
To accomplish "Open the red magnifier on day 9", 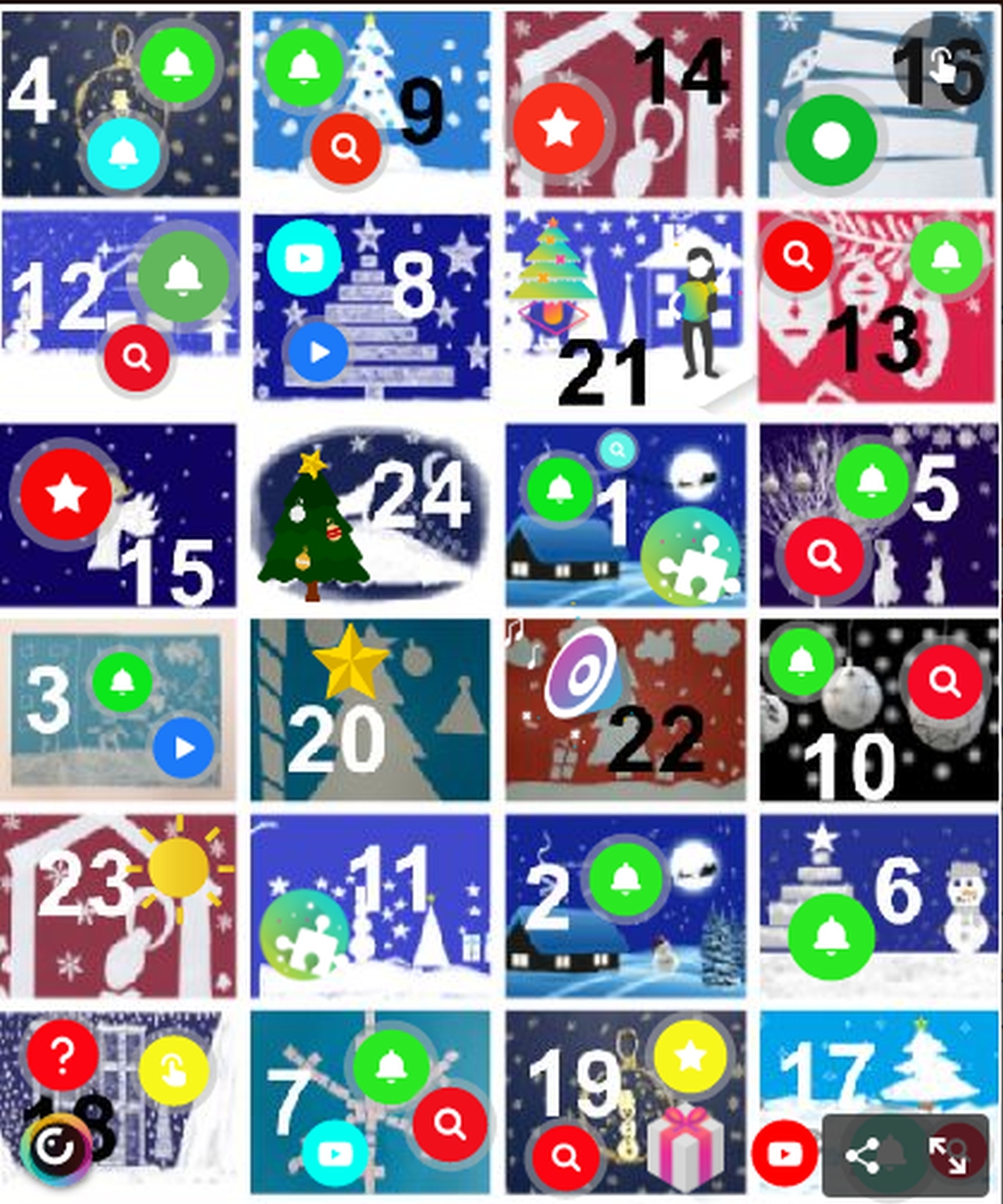I will point(345,148).
